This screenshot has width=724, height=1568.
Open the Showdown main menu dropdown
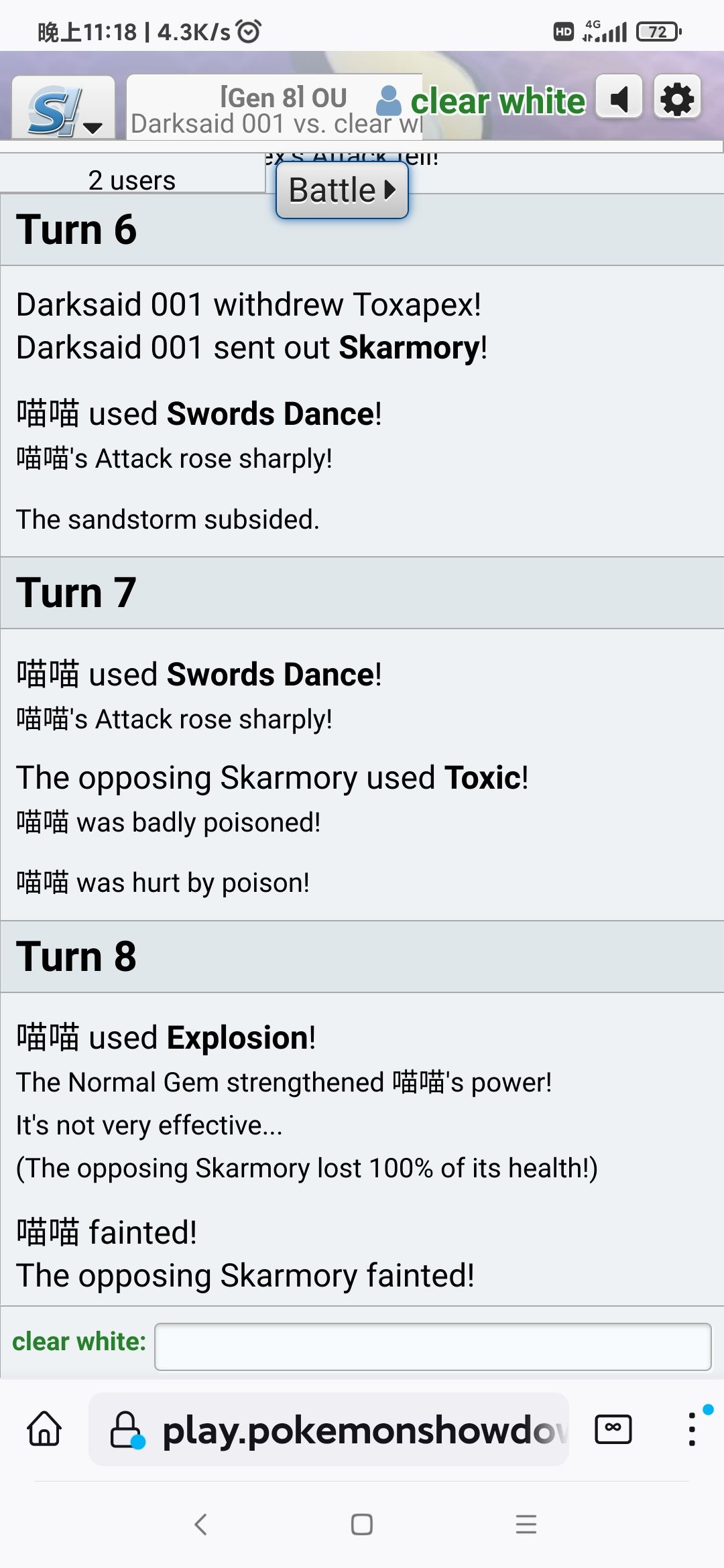(x=64, y=108)
